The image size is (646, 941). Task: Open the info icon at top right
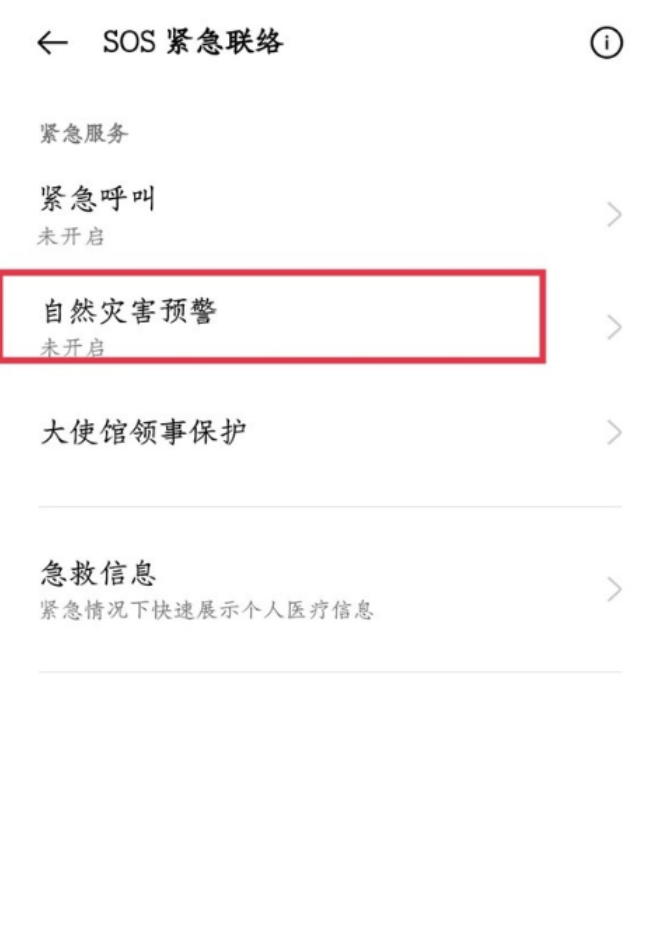[x=606, y=43]
